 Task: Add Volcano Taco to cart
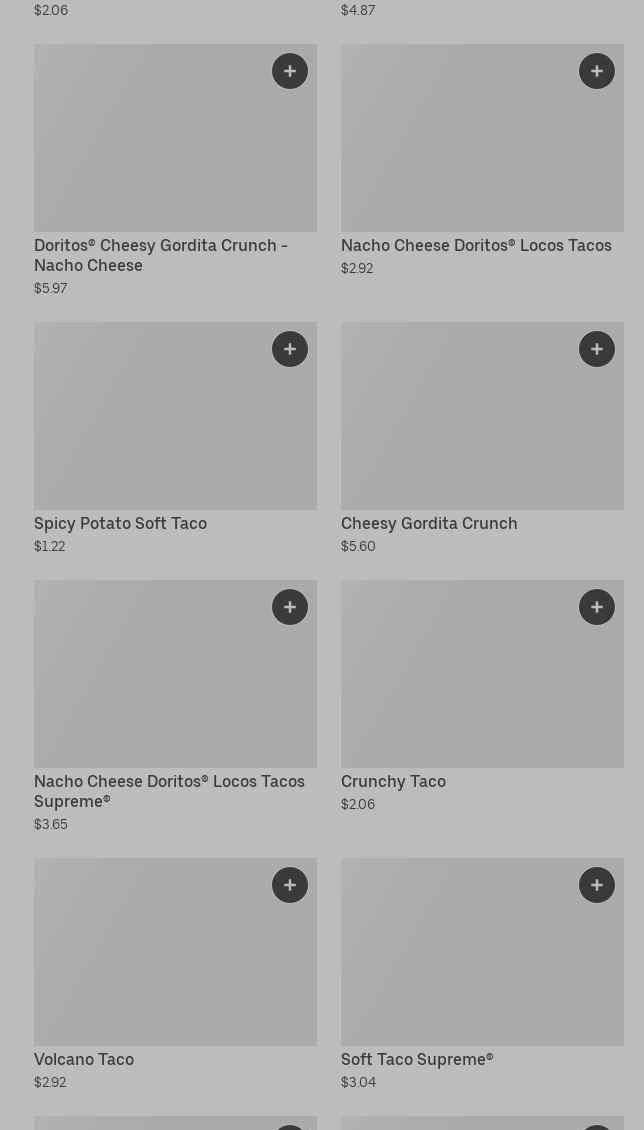point(290,885)
